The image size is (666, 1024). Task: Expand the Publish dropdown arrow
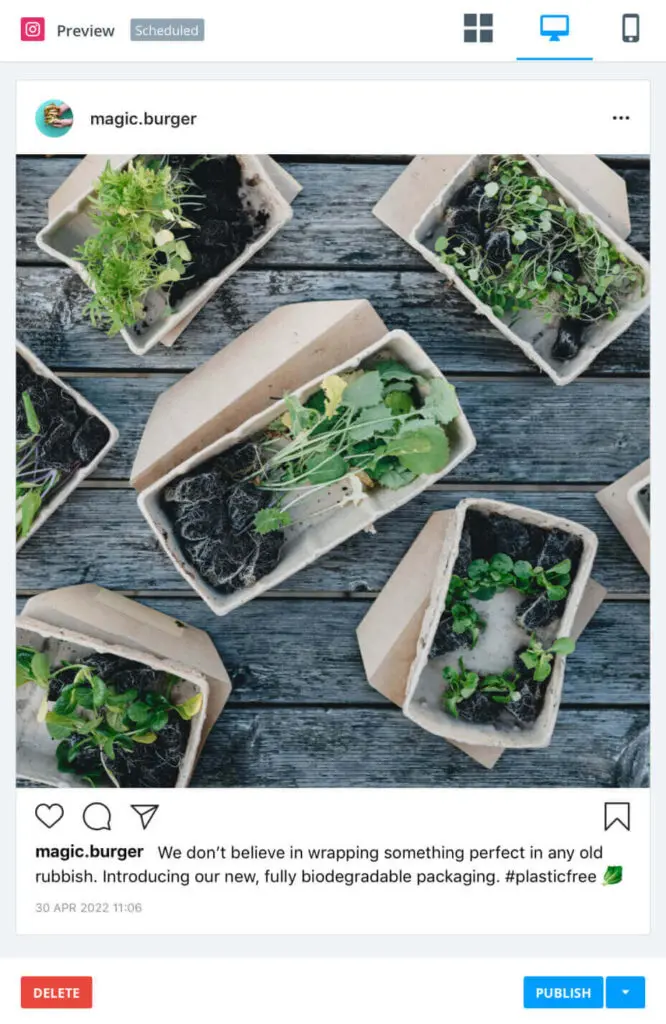pos(626,992)
